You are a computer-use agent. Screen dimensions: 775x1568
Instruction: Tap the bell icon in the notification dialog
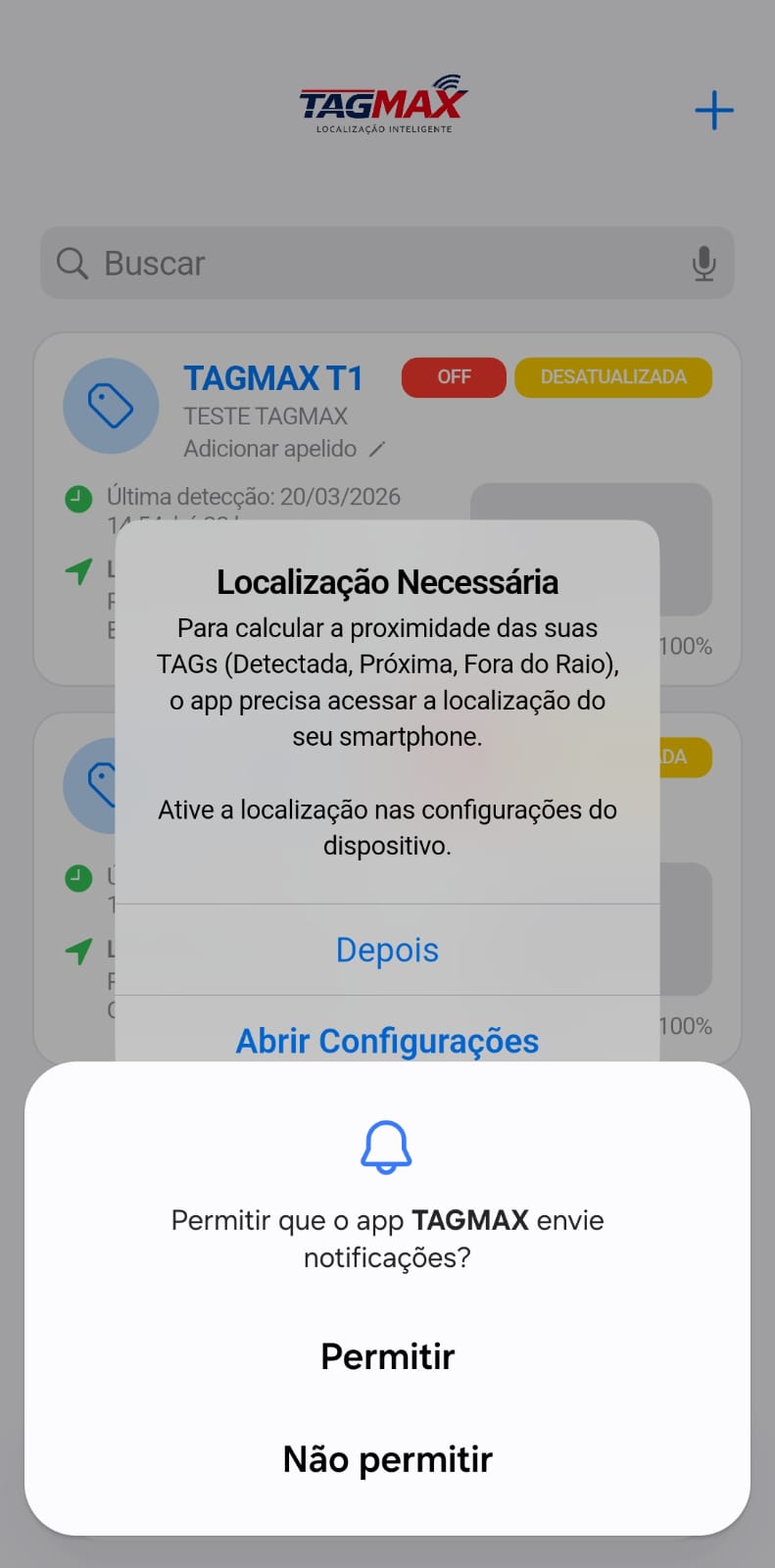point(386,1151)
